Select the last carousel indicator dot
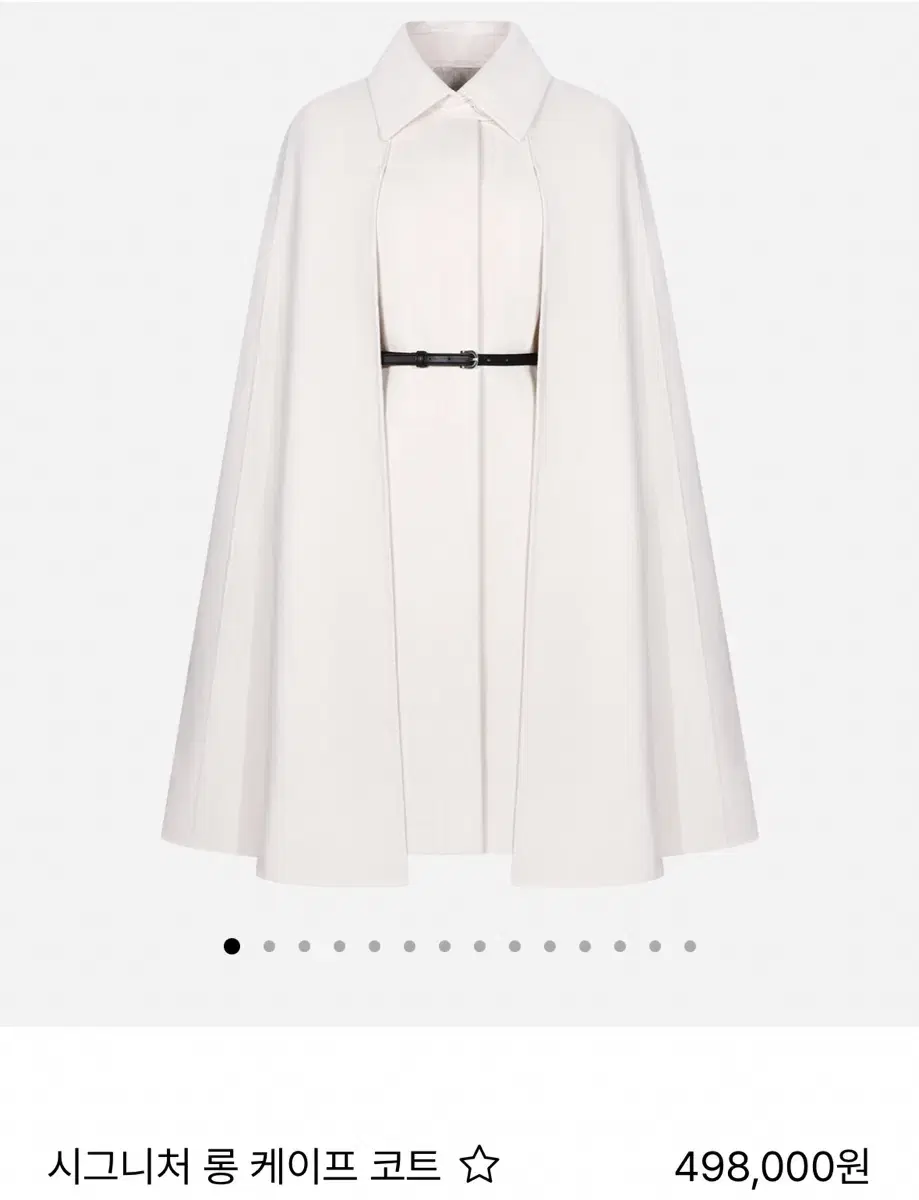Screen dimensions: 919x1200 pyautogui.click(x=687, y=944)
